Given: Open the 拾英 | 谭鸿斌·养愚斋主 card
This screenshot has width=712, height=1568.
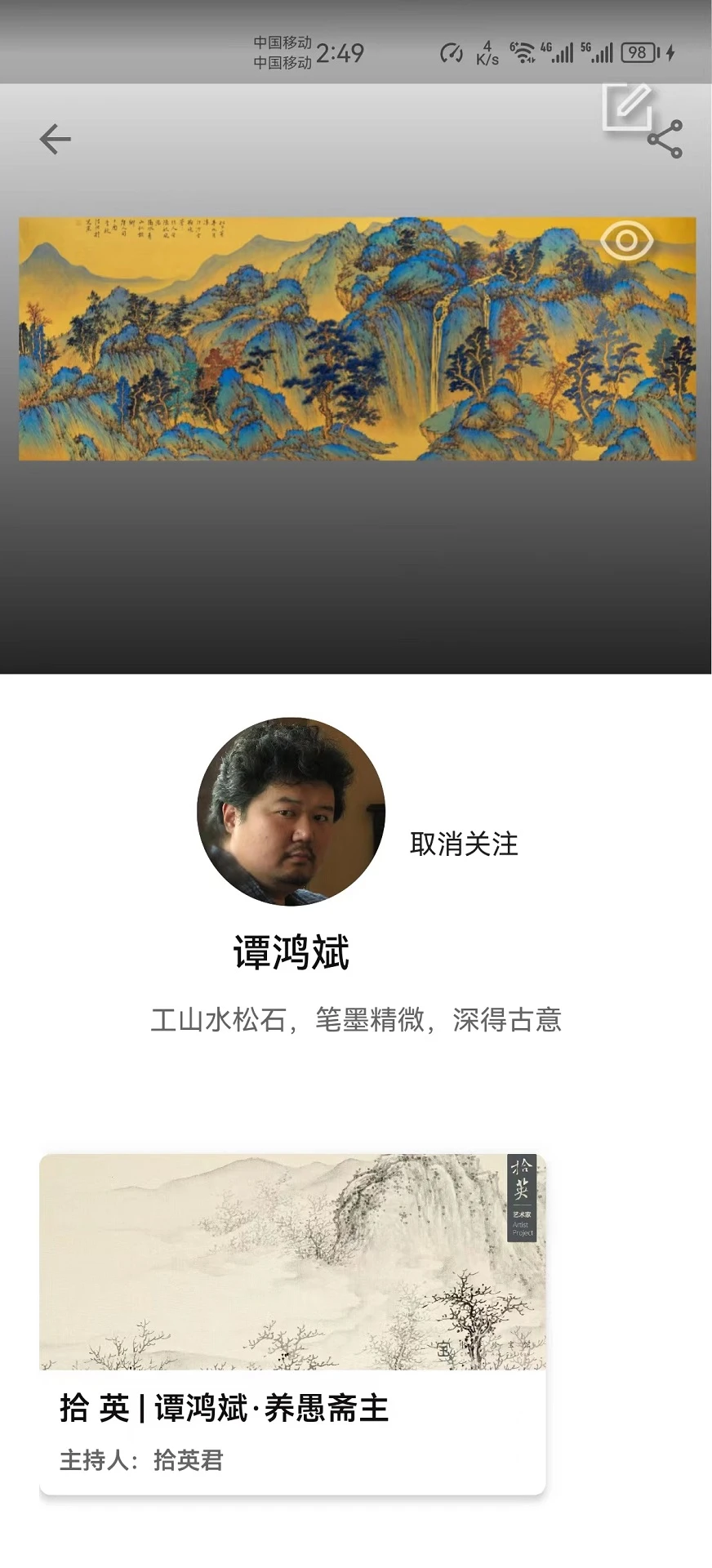Looking at the screenshot, I should [292, 1323].
